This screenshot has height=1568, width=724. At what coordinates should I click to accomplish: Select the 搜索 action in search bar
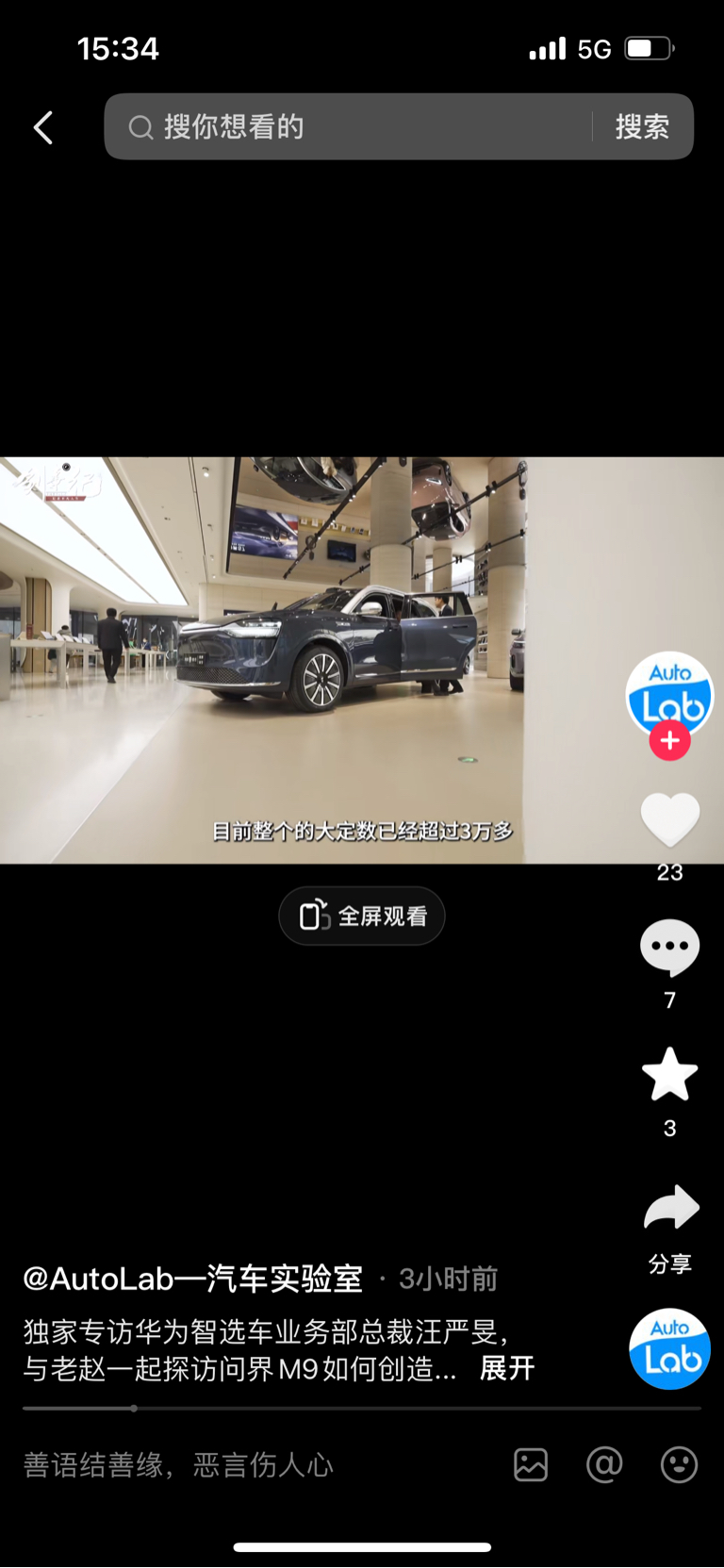coord(643,126)
